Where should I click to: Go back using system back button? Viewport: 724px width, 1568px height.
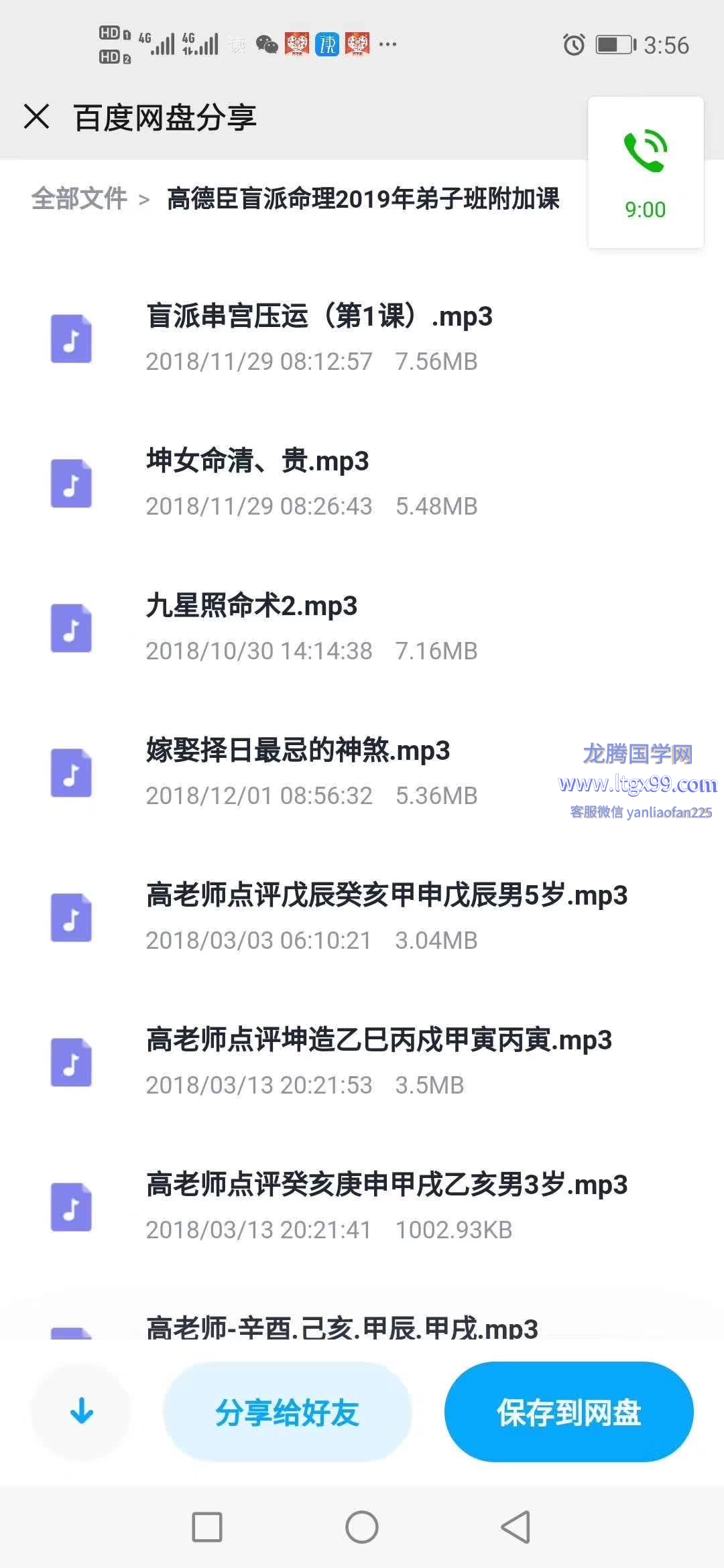pos(516,1527)
